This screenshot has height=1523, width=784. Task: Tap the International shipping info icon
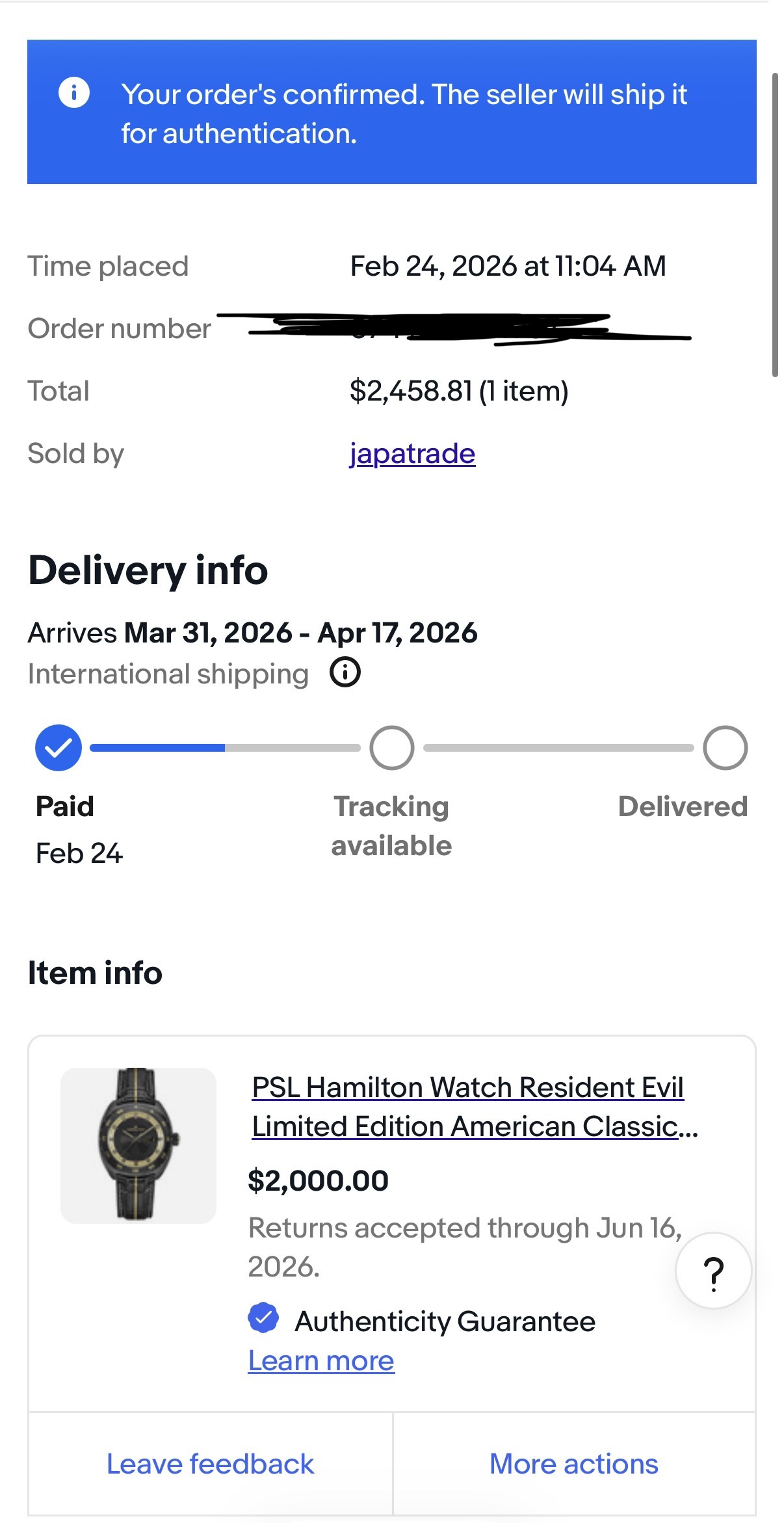coord(345,672)
